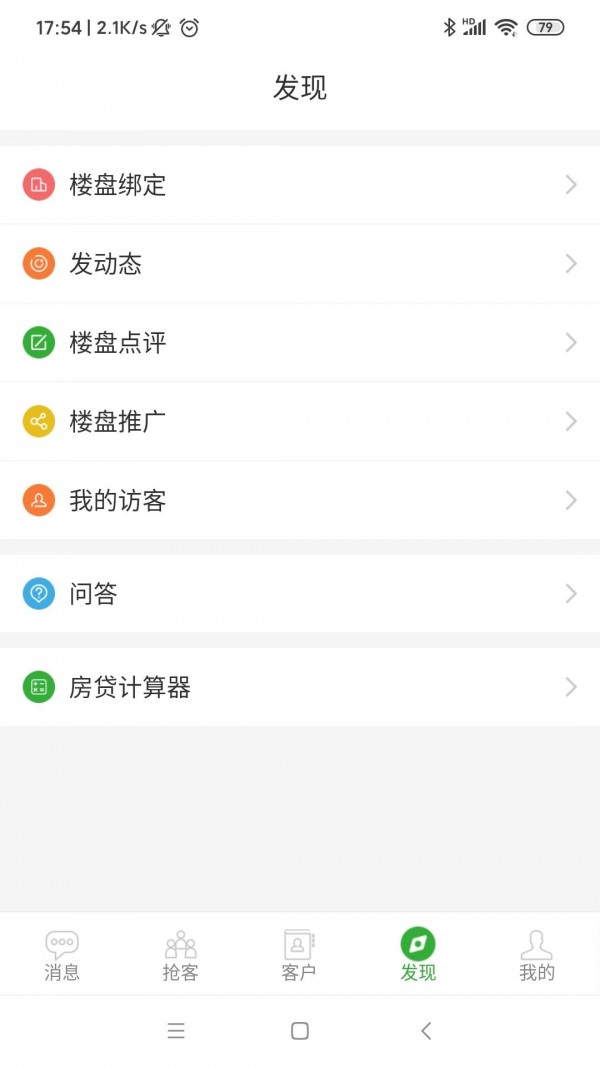Go to 楼盘推广 promotion
Viewport: 600px width, 1067px height.
(x=300, y=422)
